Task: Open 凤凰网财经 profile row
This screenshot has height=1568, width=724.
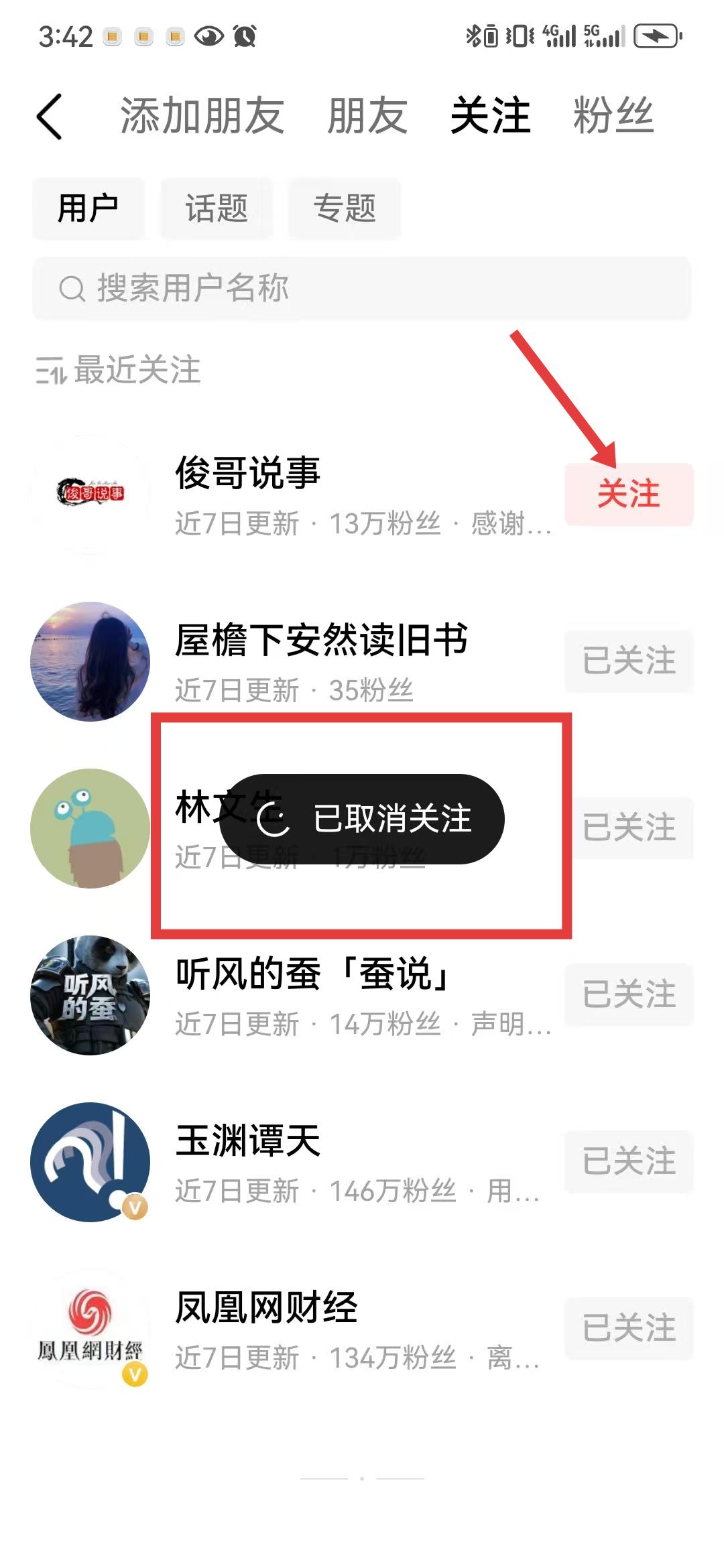Action: [x=322, y=1329]
